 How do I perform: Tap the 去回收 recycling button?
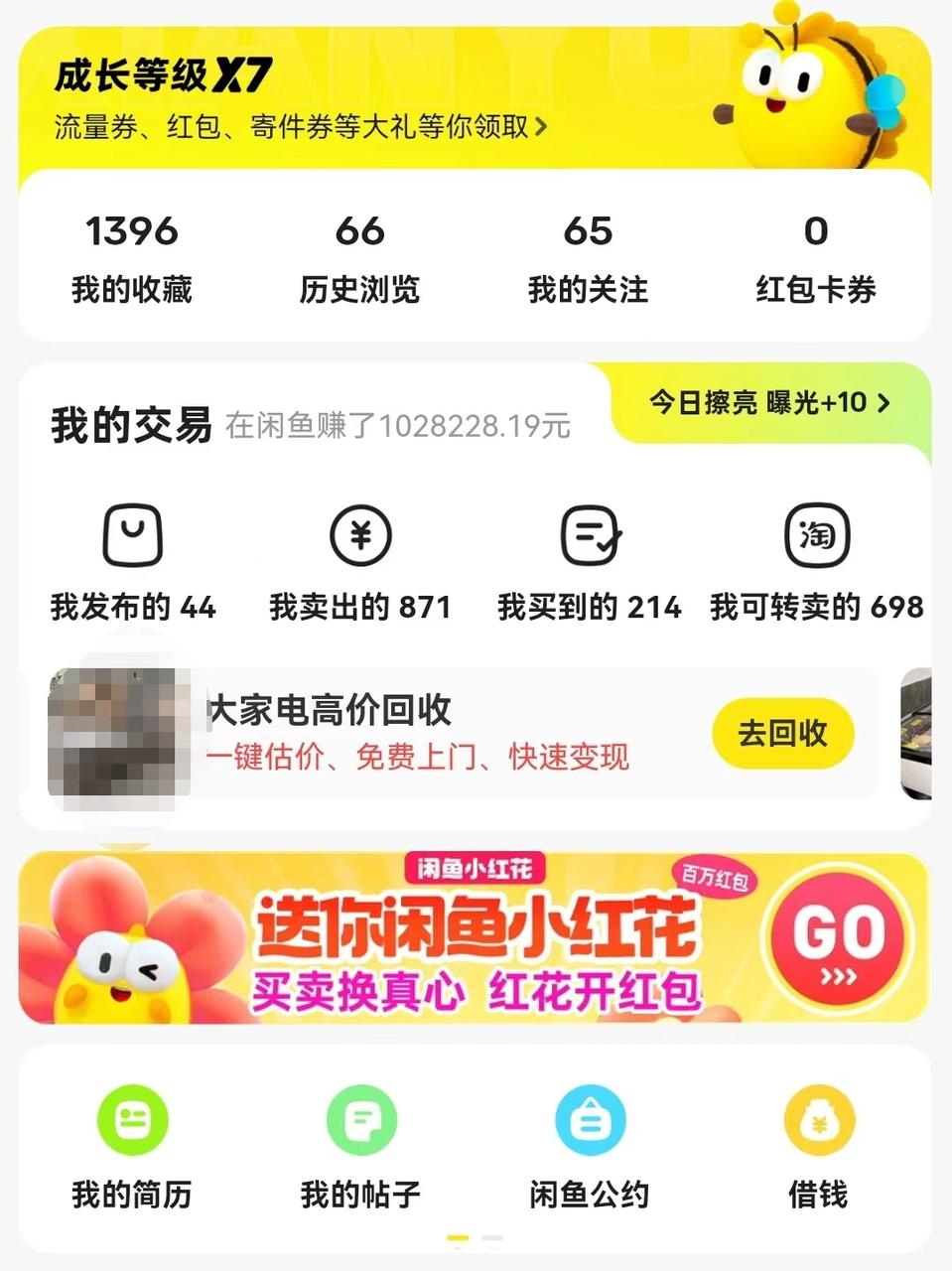782,732
